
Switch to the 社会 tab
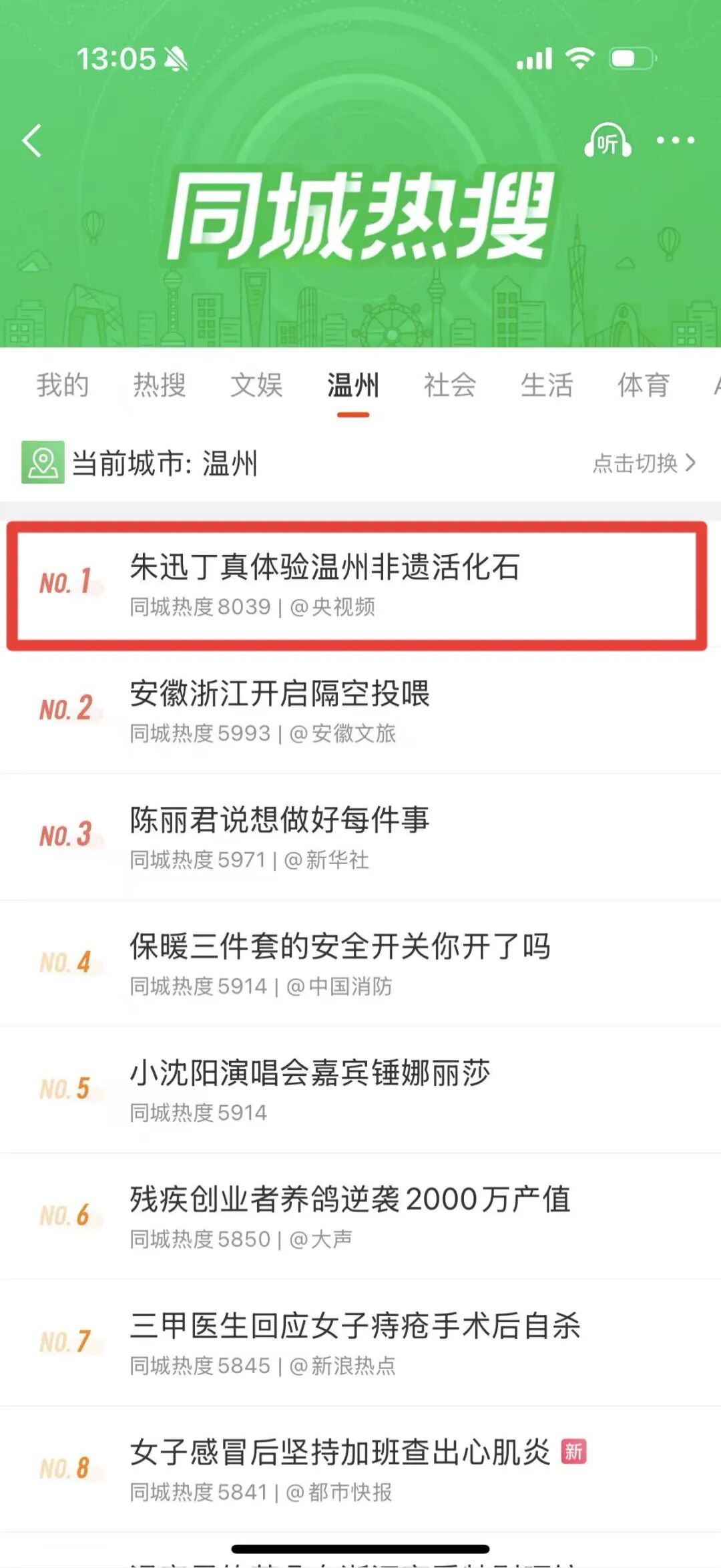(450, 385)
